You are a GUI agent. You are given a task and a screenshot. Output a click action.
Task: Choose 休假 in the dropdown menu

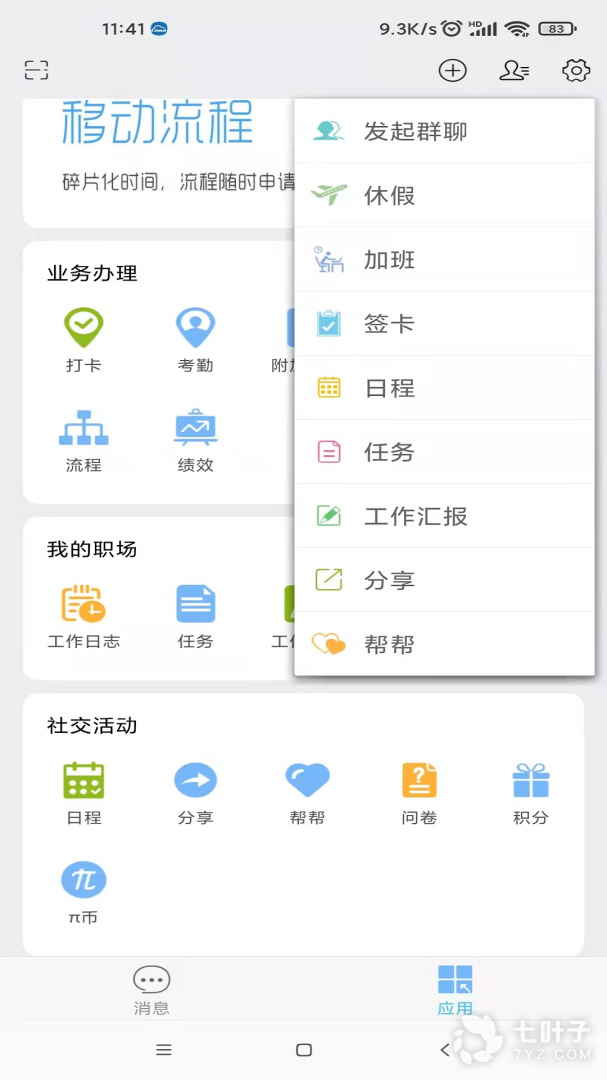tap(444, 195)
